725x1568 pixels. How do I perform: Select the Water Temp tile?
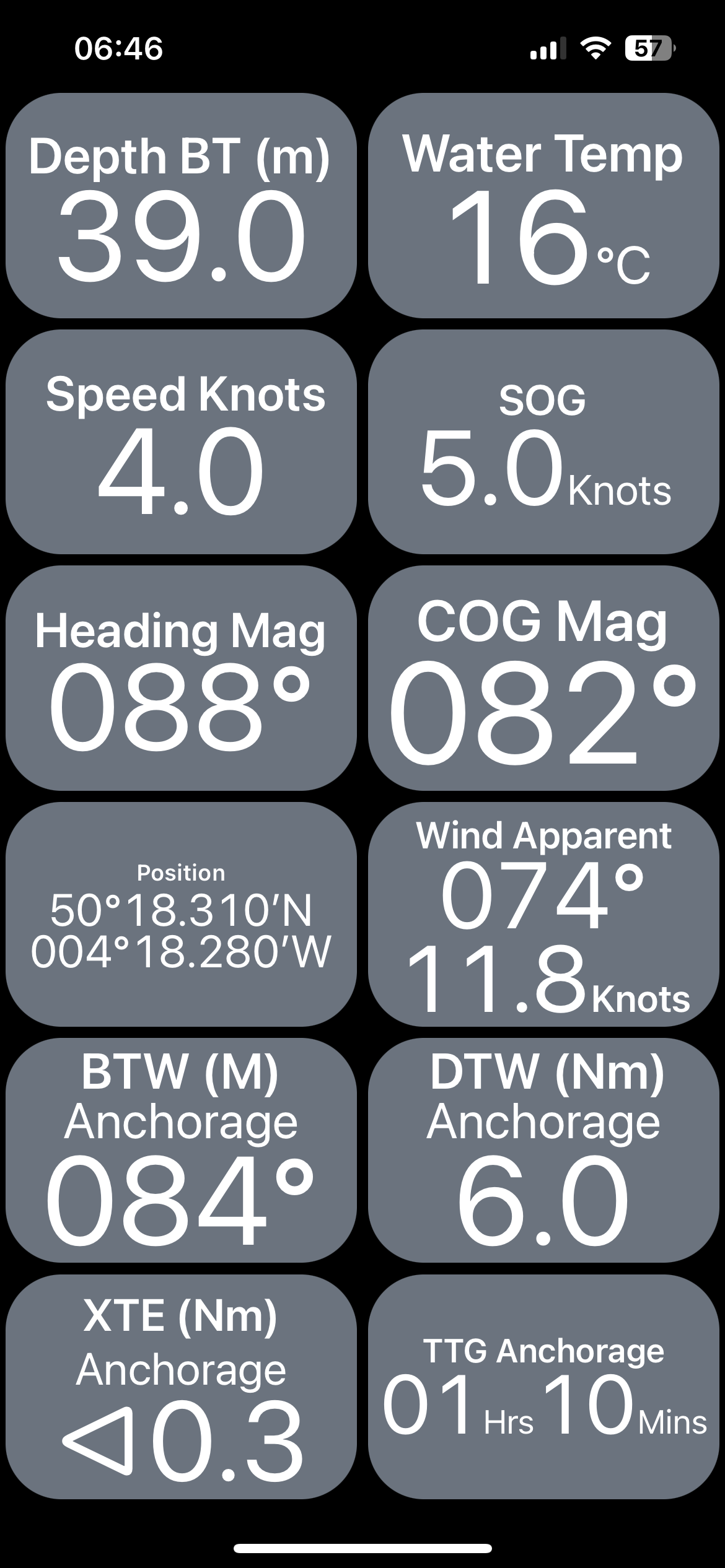point(543,206)
